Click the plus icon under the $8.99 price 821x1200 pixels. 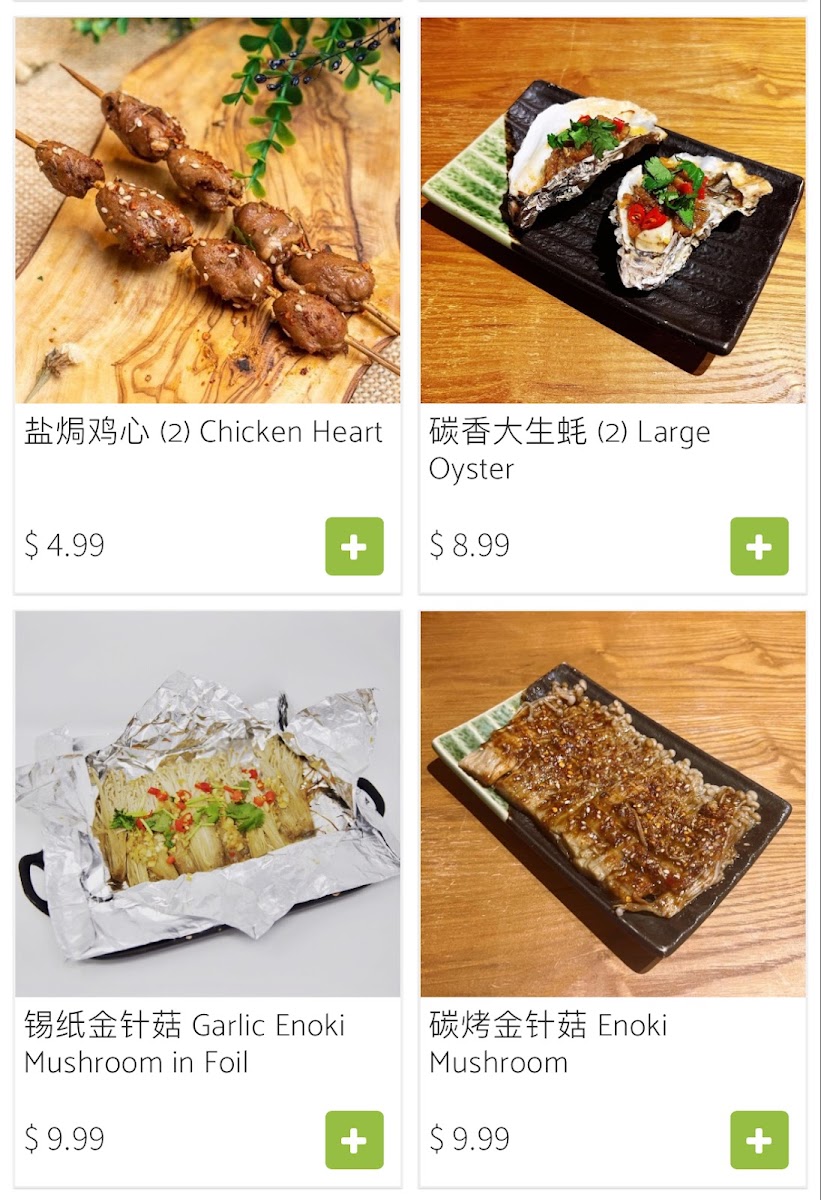(x=761, y=546)
